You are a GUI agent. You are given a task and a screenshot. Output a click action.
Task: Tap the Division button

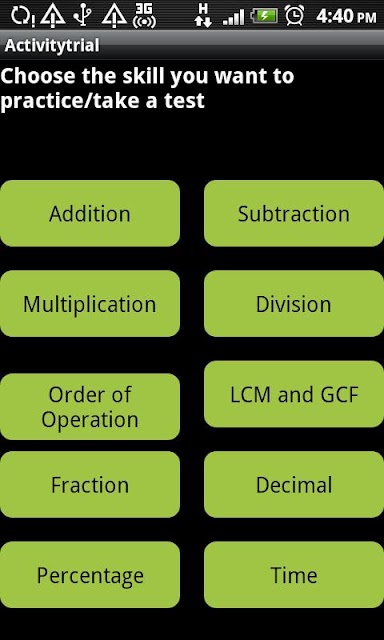point(294,304)
